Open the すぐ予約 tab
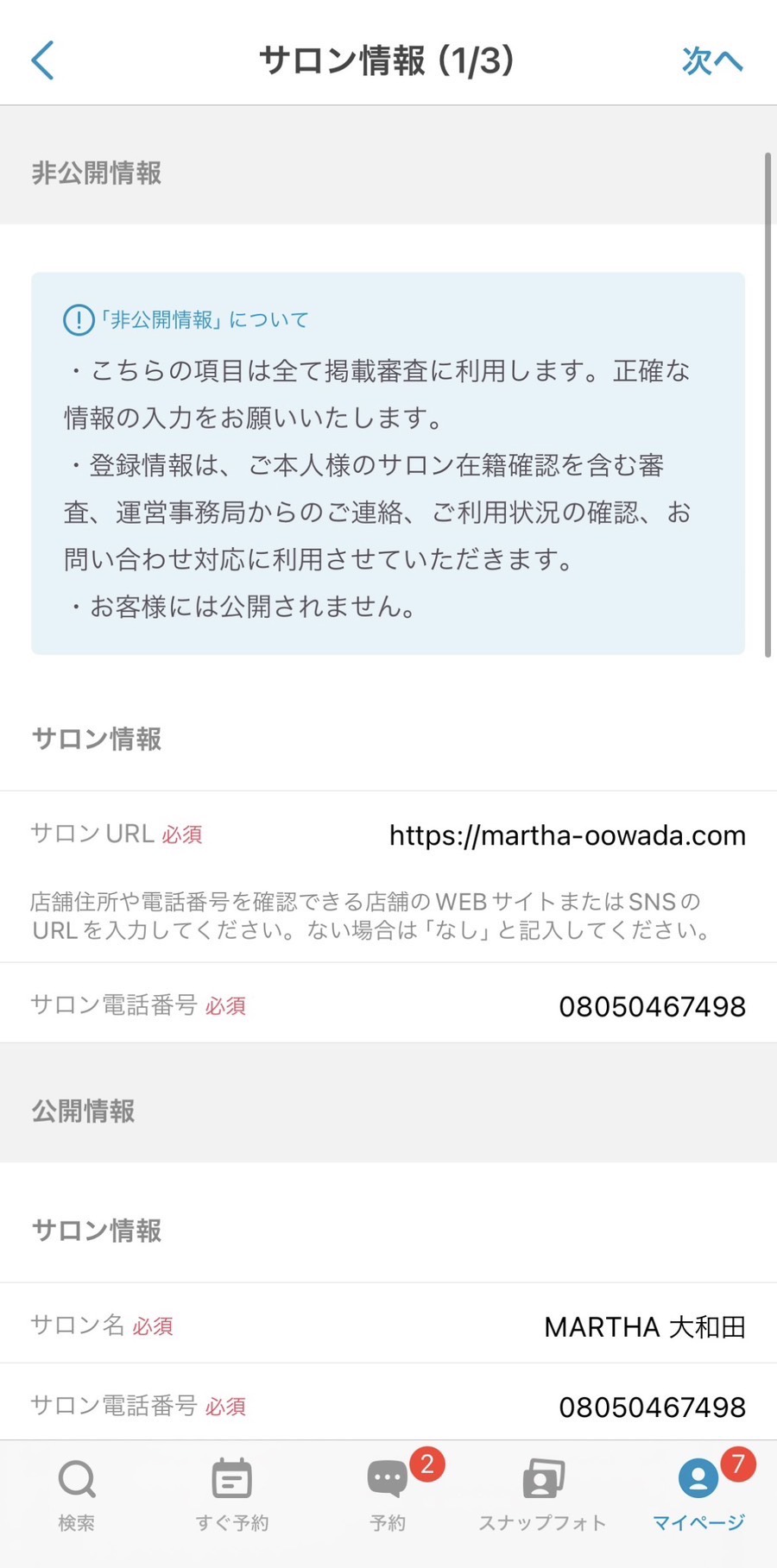 point(231,1496)
